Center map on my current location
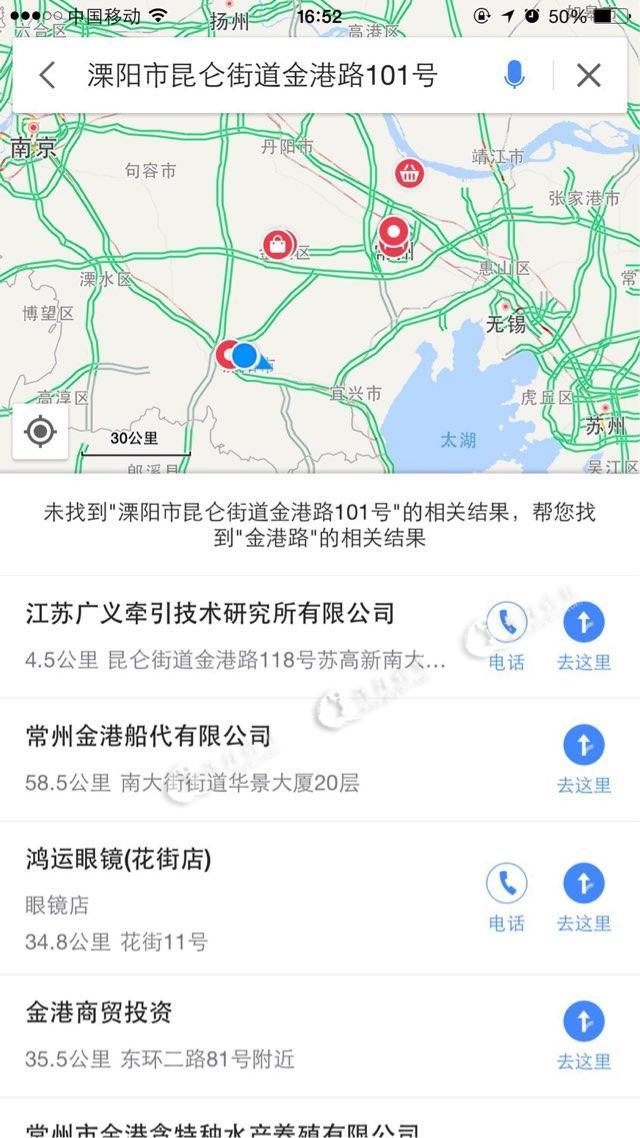The image size is (640, 1138). click(41, 432)
